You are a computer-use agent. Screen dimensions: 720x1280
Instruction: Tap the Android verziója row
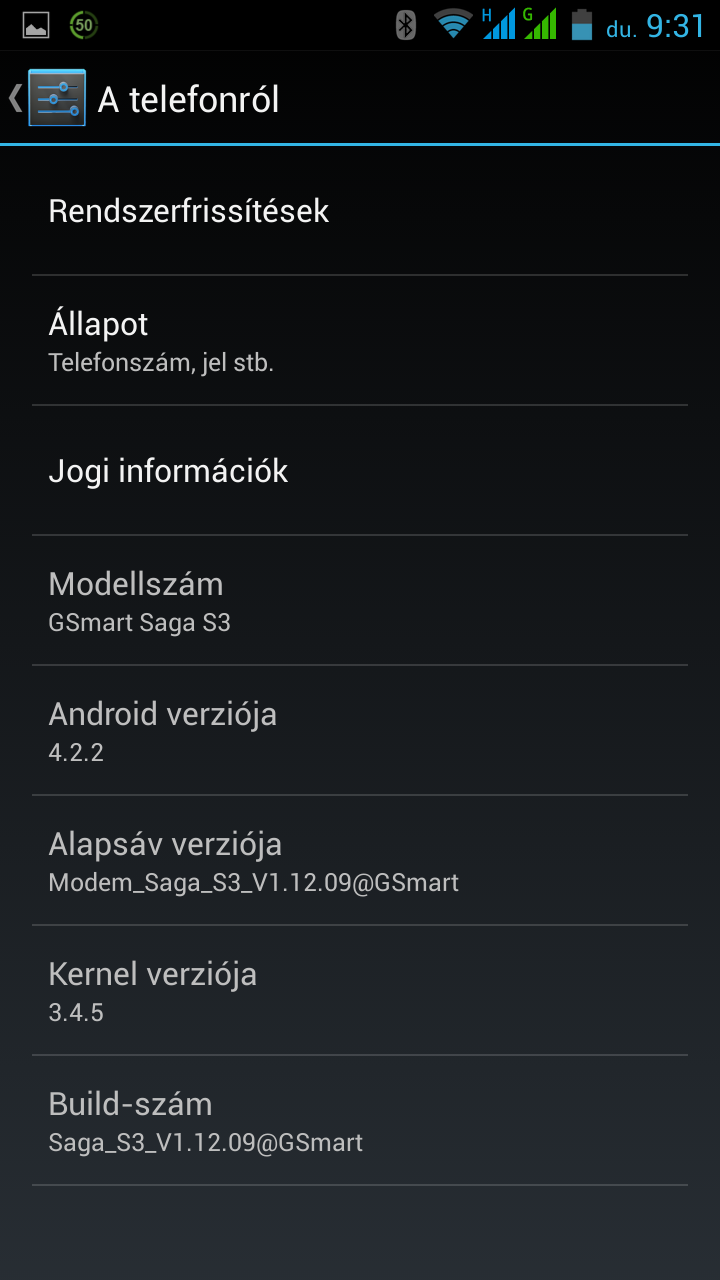pyautogui.click(x=360, y=730)
